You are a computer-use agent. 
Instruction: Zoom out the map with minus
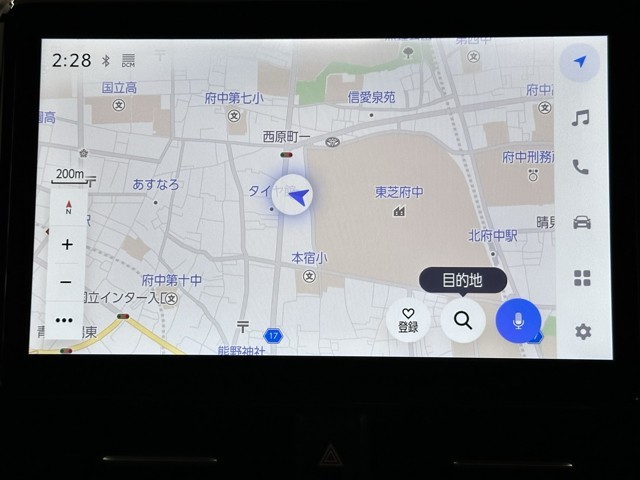[x=66, y=282]
